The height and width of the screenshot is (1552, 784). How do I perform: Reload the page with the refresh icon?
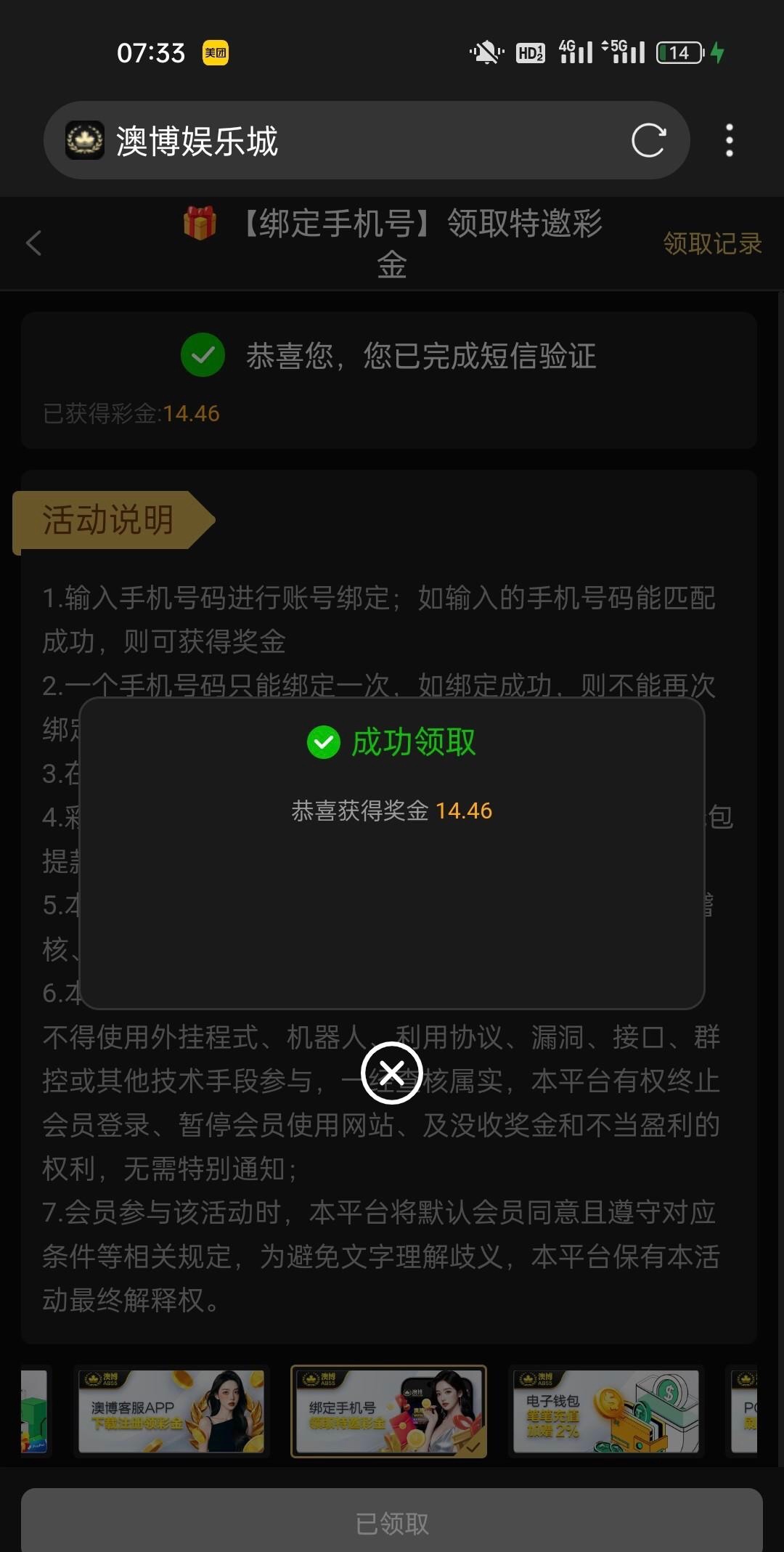coord(648,140)
